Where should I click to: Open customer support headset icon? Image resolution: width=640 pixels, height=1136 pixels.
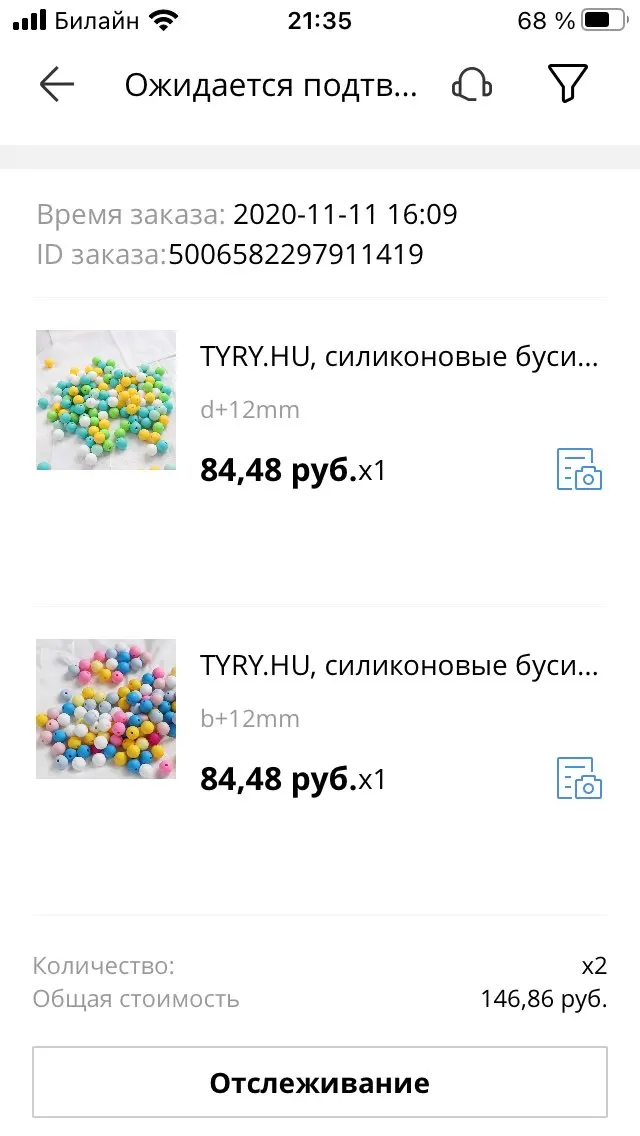(472, 85)
